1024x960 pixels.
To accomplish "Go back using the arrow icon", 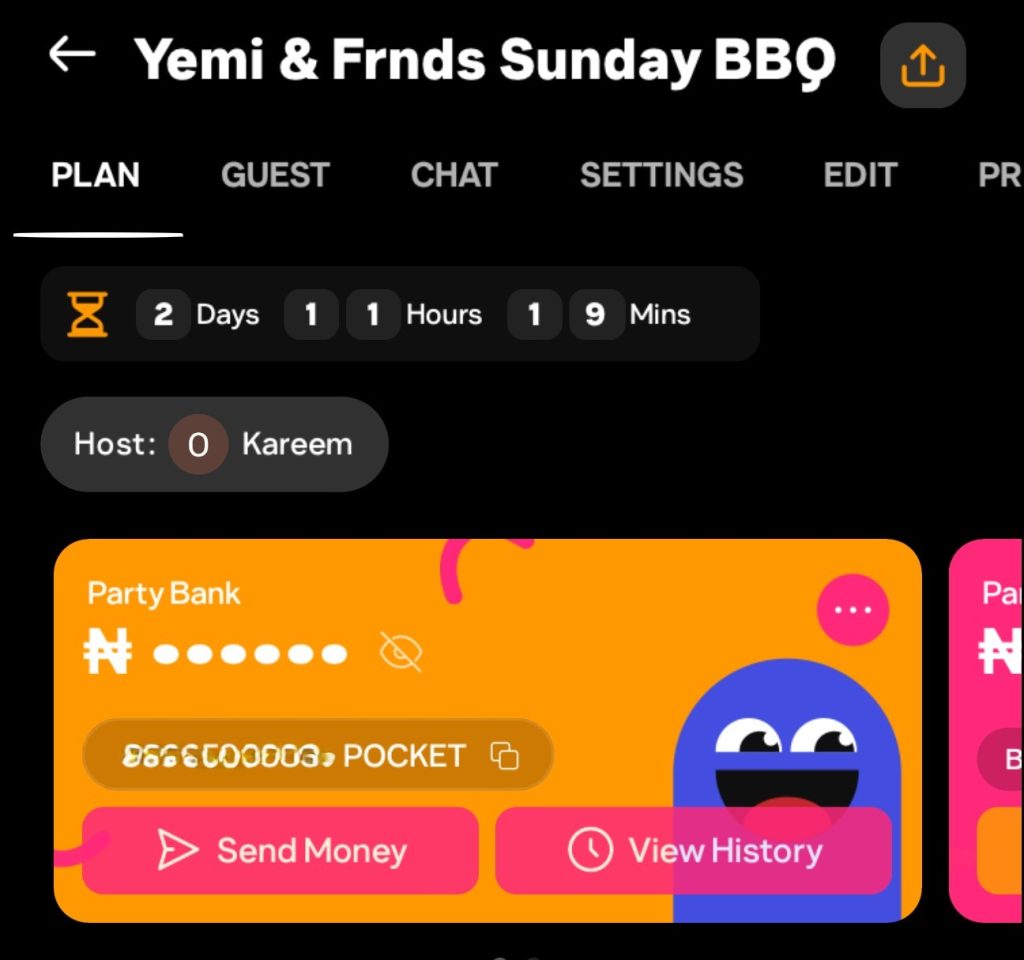I will click(x=72, y=56).
